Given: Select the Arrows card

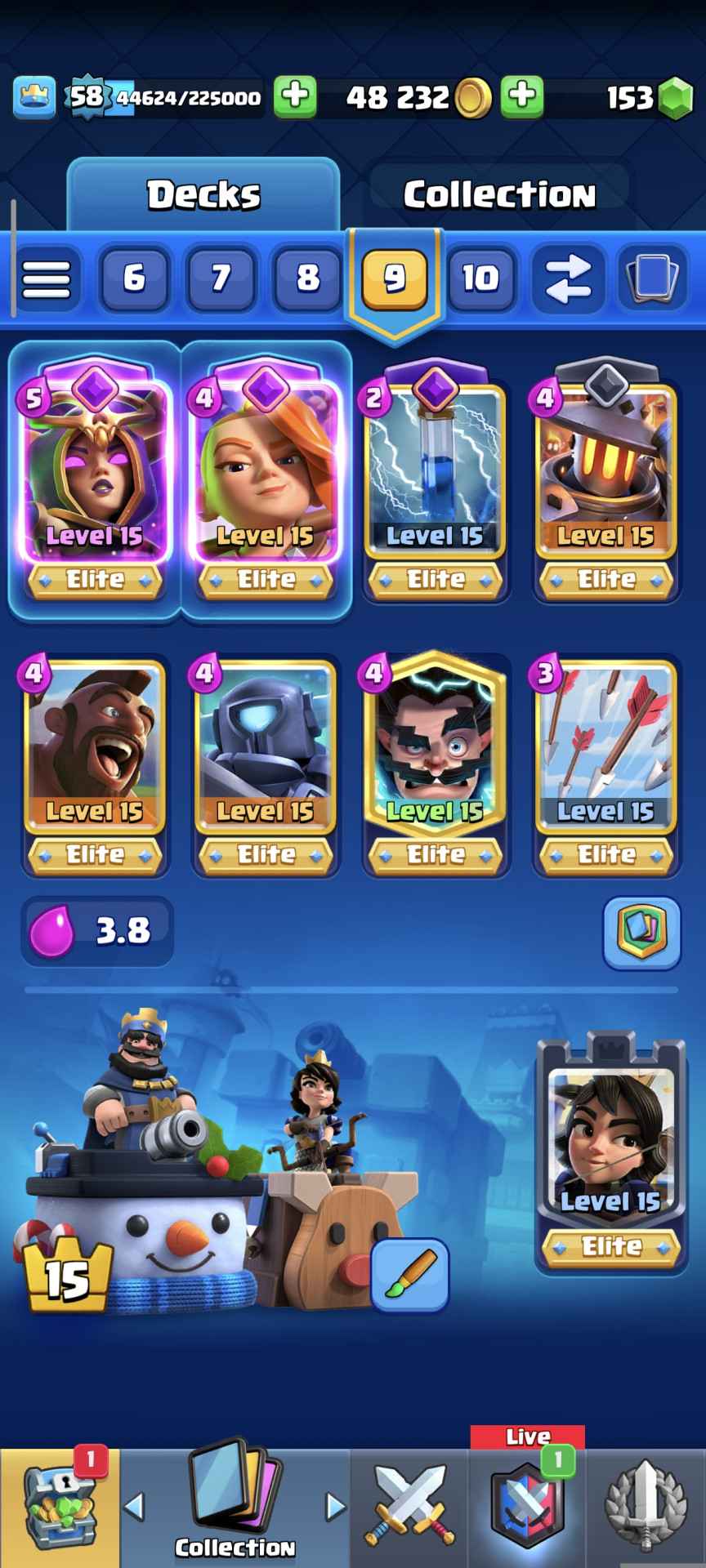Looking at the screenshot, I should (x=605, y=766).
